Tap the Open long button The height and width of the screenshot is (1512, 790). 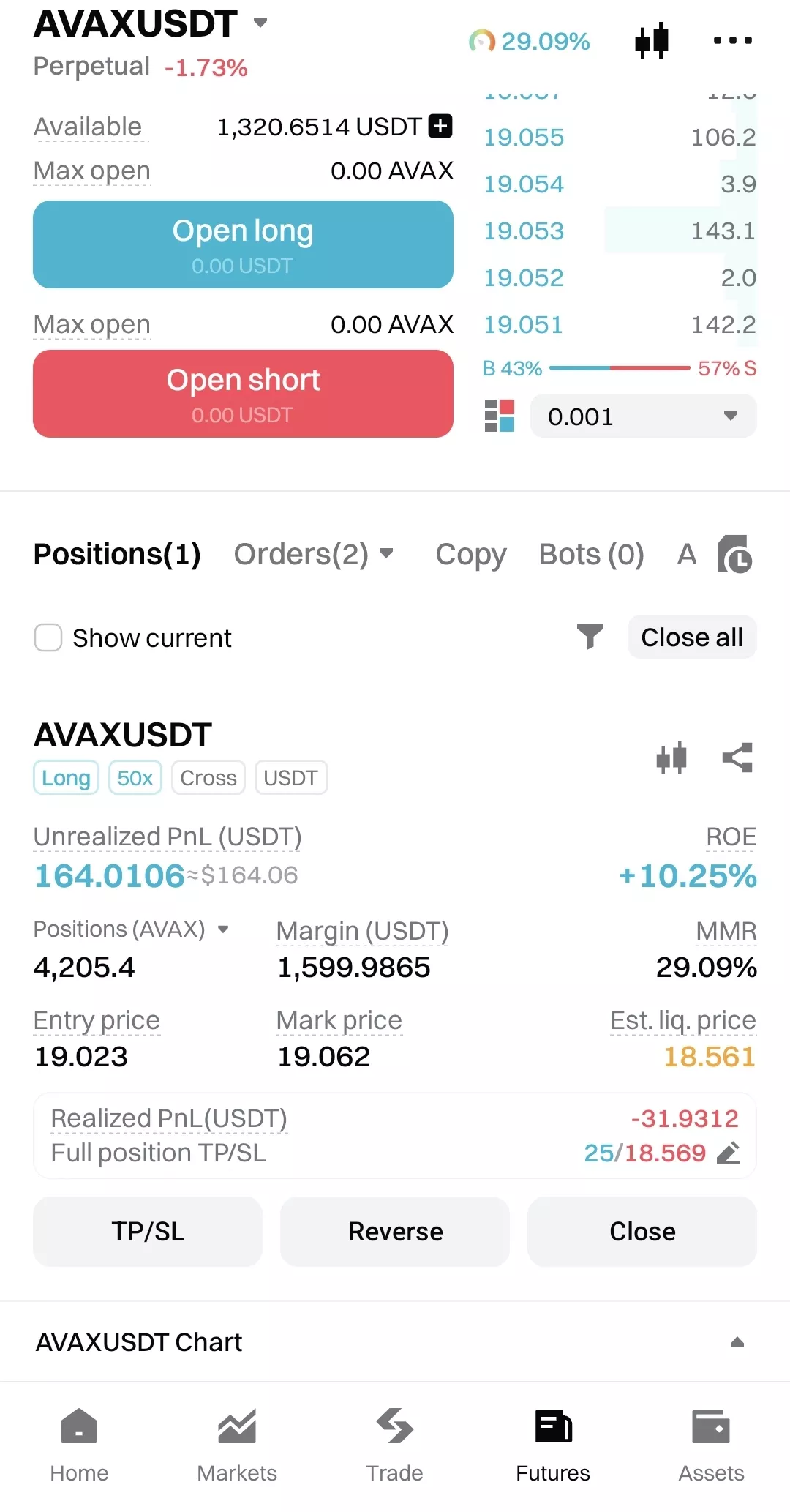click(243, 244)
